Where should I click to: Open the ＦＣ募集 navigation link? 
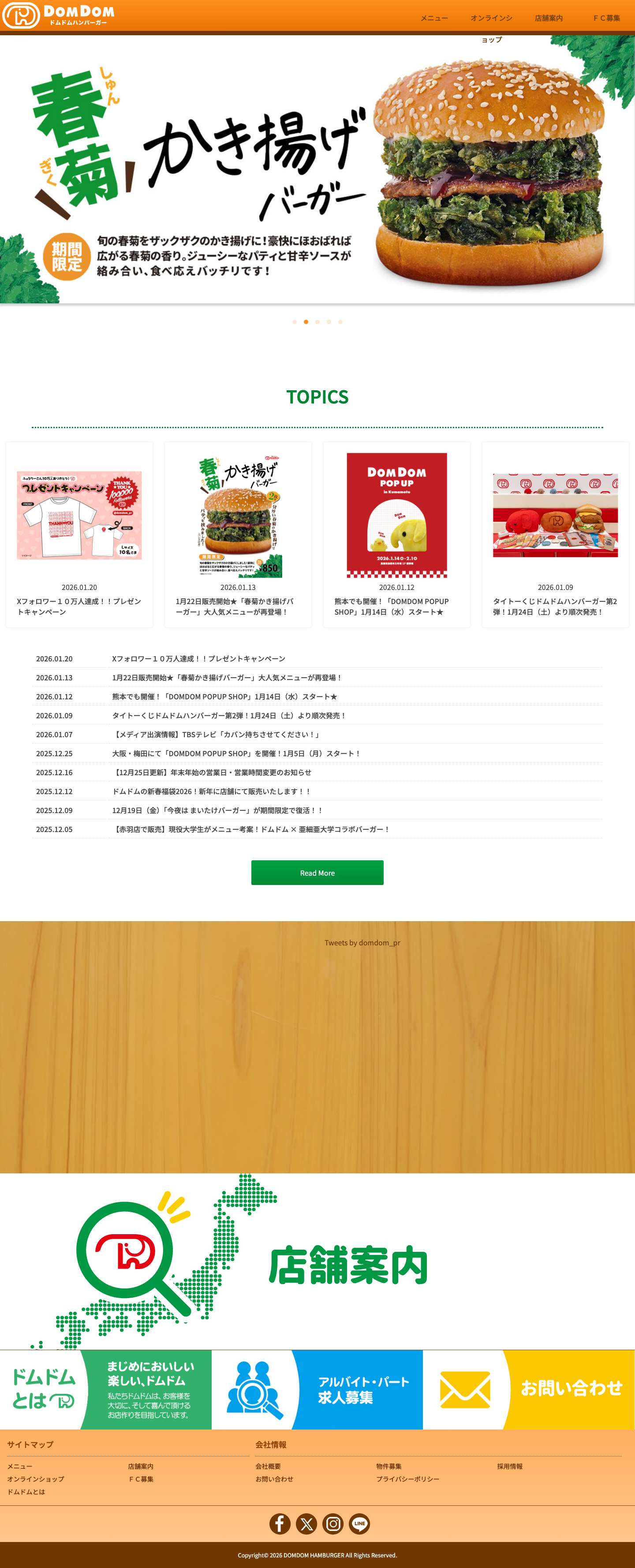606,18
